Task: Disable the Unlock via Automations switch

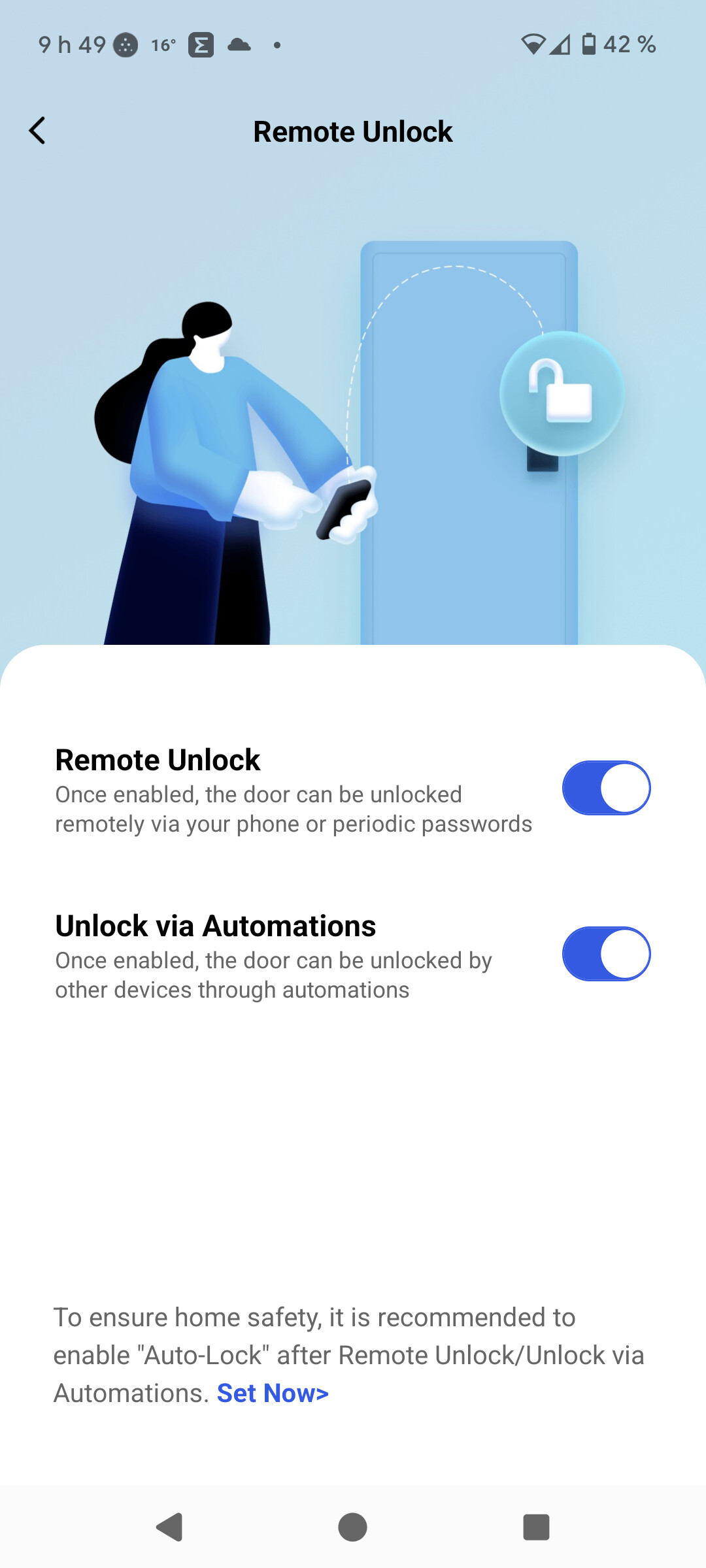Action: (606, 954)
